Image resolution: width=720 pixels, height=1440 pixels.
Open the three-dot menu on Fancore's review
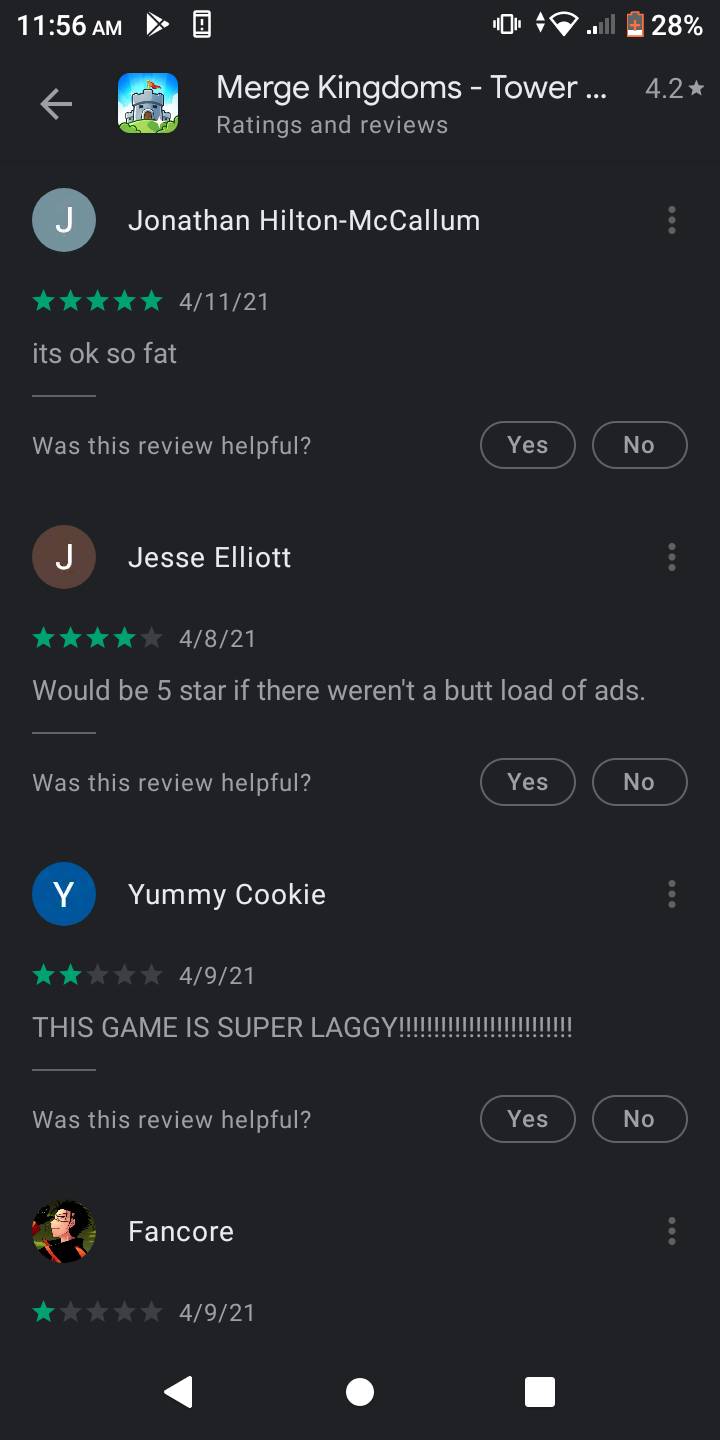(x=671, y=1232)
